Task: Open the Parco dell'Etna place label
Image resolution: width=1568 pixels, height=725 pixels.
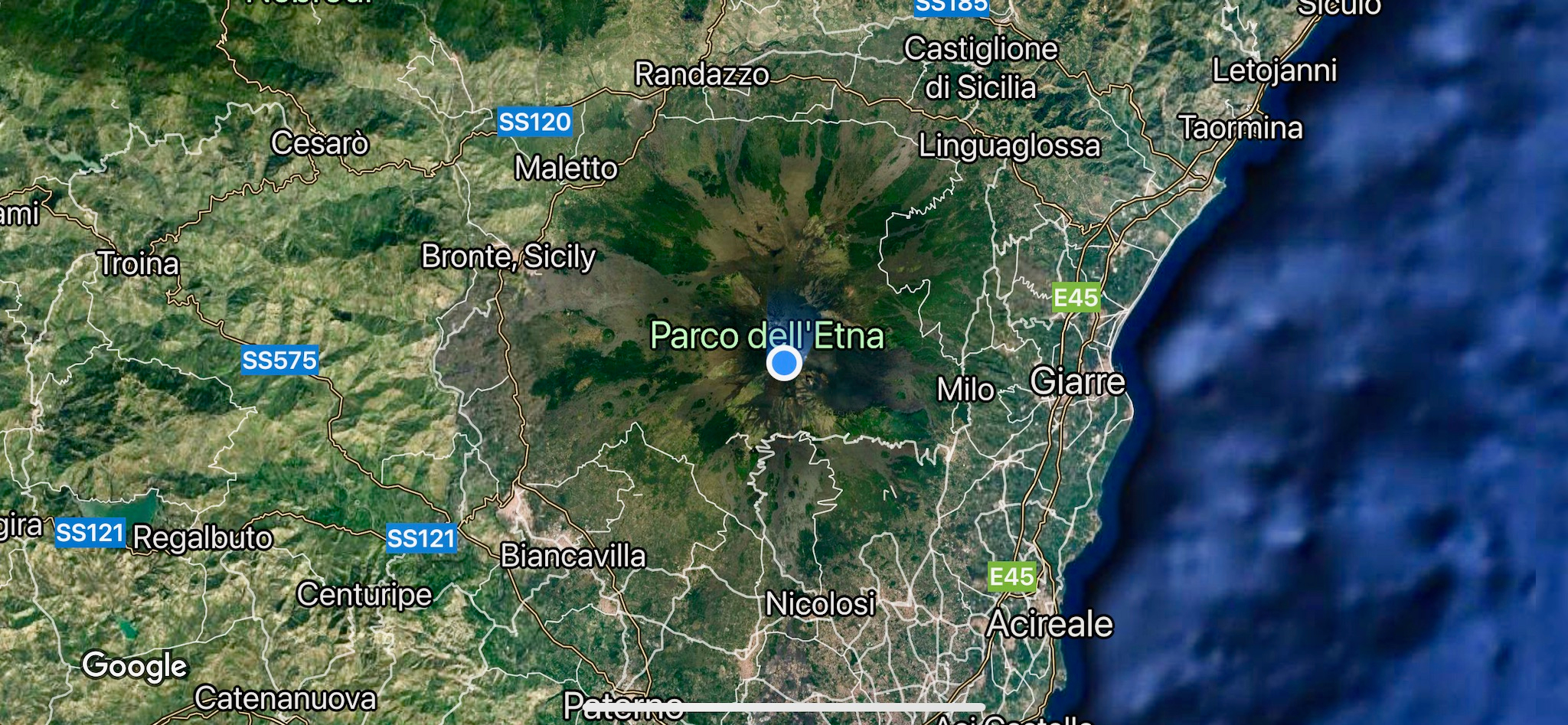Action: (766, 335)
